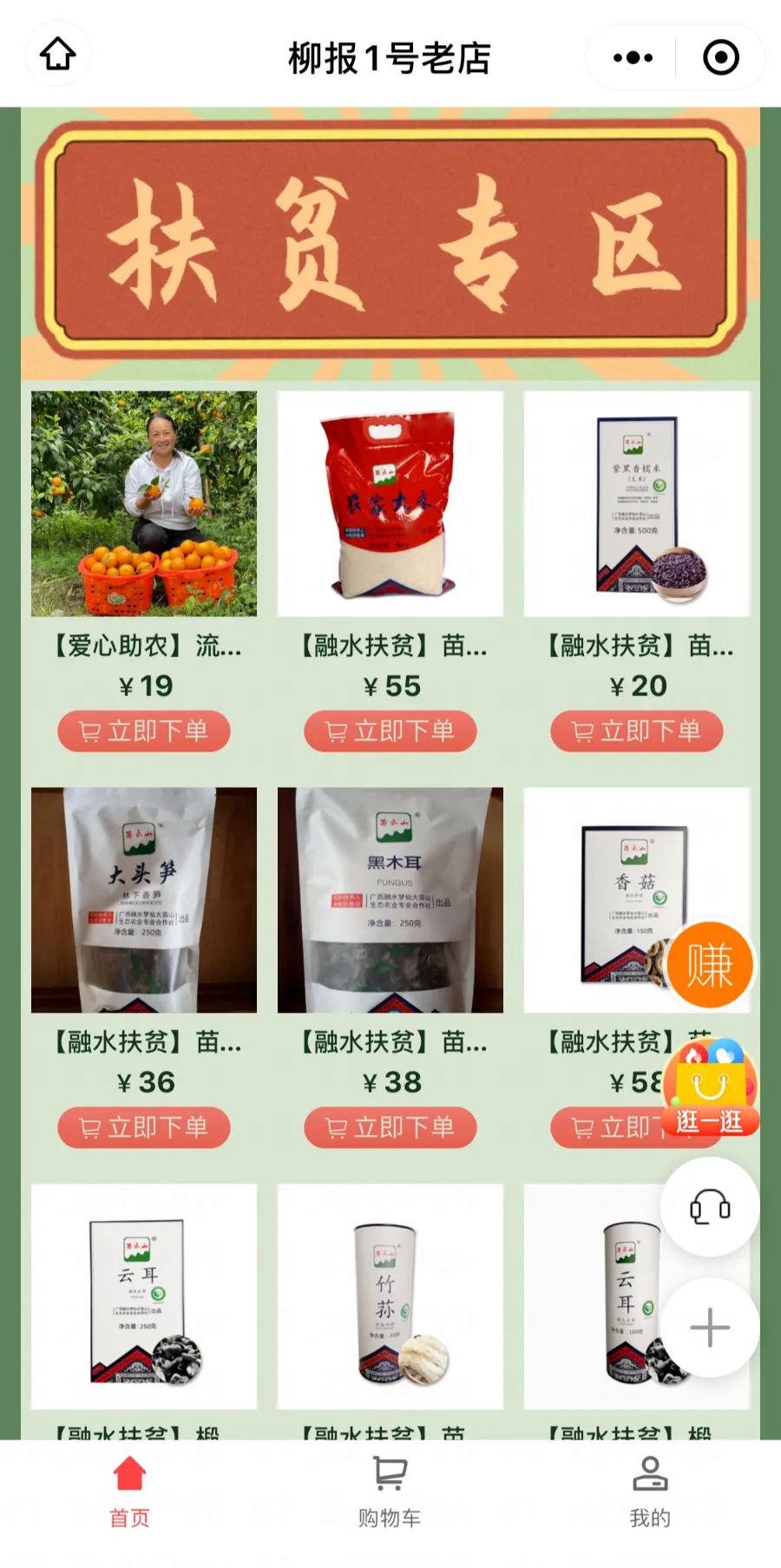View the red rice bag product

(x=390, y=503)
